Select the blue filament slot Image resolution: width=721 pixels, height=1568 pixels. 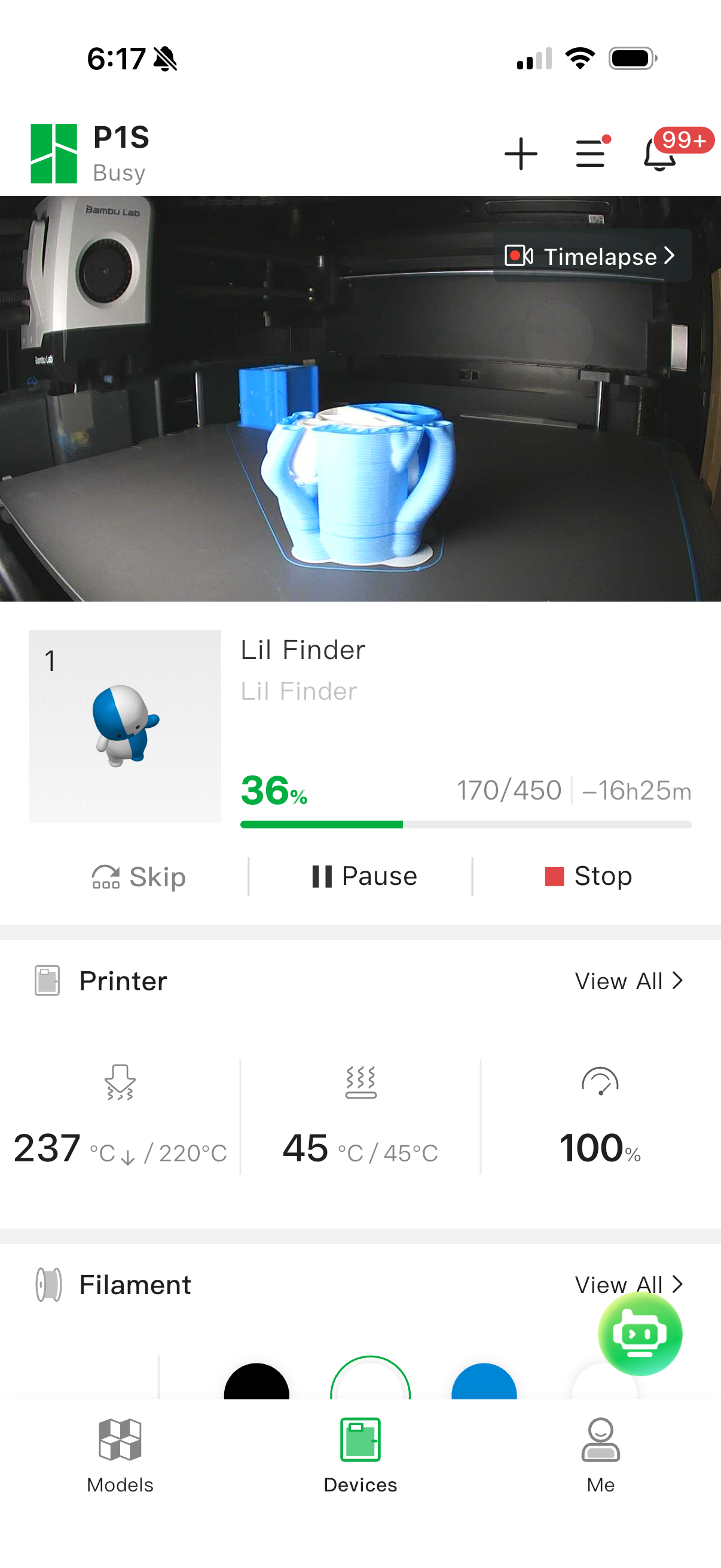484,1383
